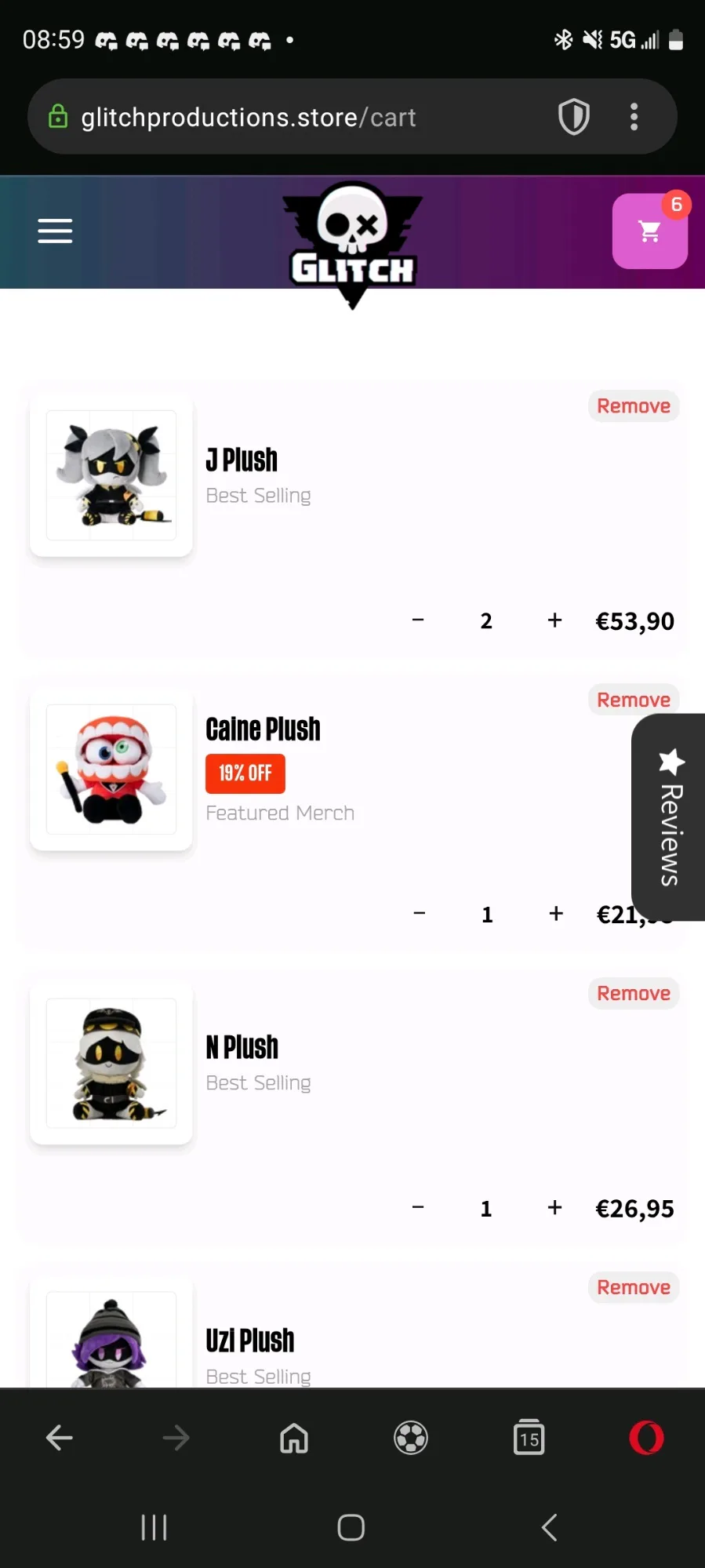
Task: Open the hamburger menu
Action: click(55, 231)
